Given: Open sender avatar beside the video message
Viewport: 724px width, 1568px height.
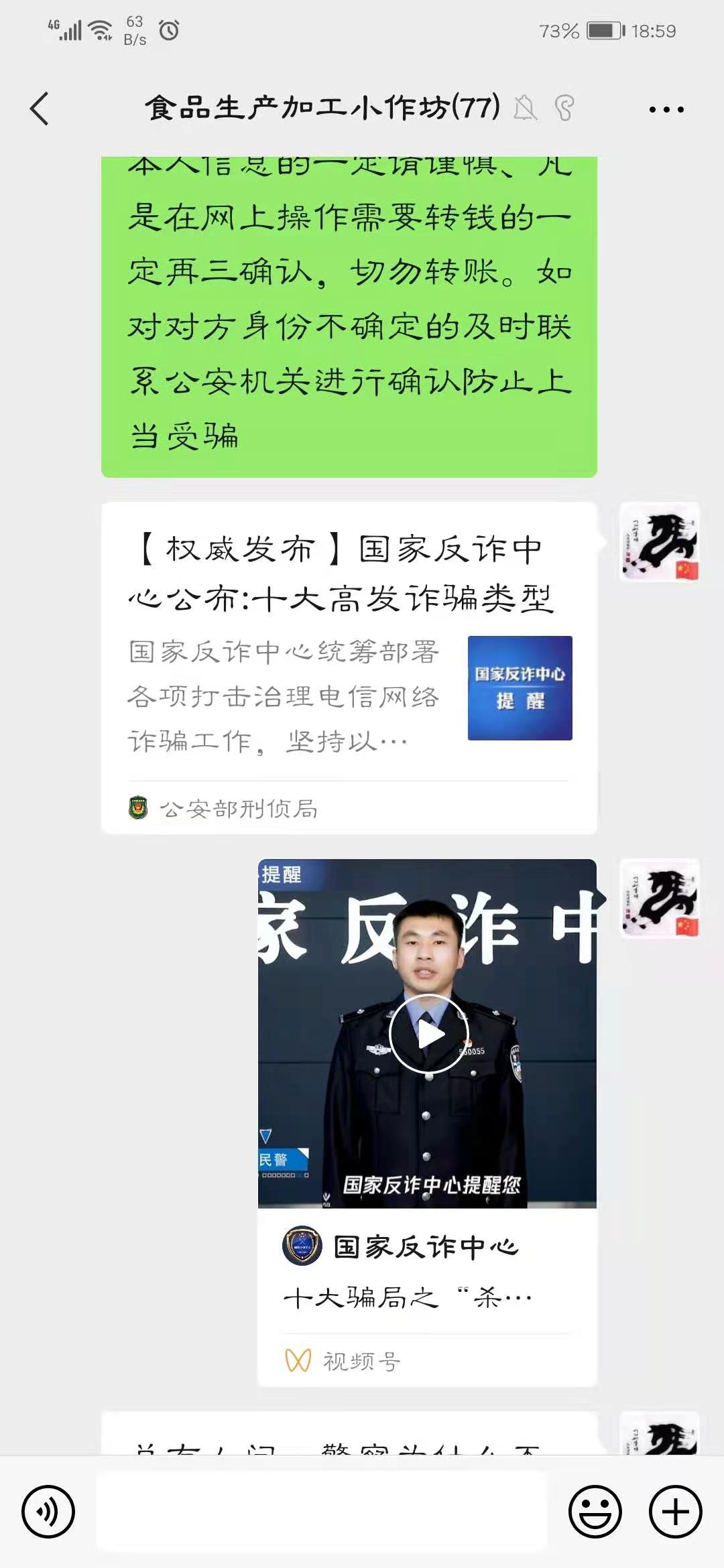Looking at the screenshot, I should 660,899.
